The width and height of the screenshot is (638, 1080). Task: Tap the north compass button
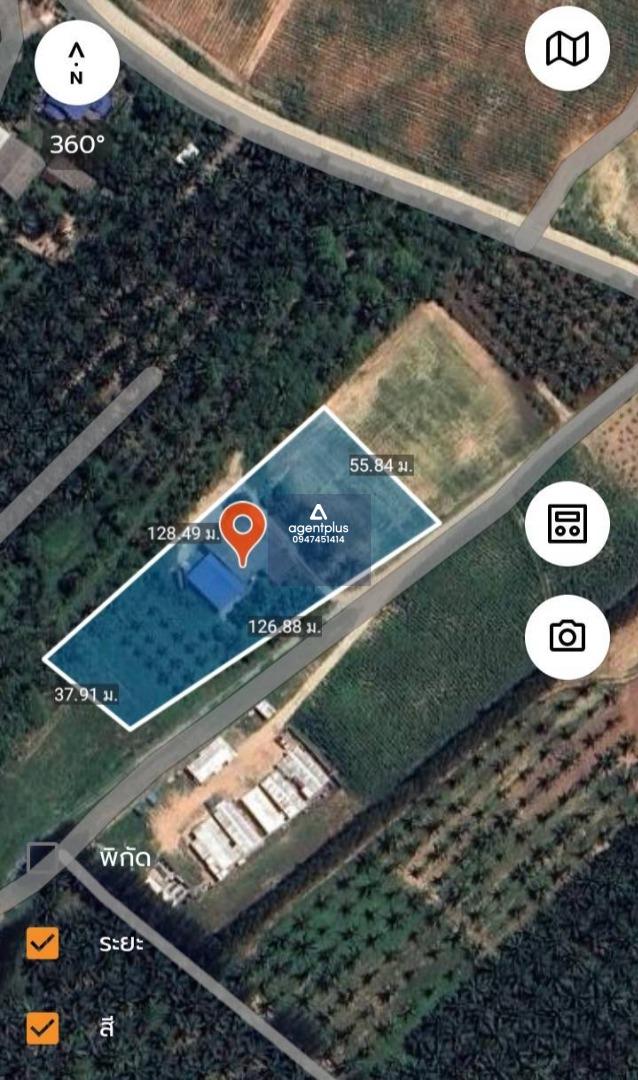coord(77,63)
